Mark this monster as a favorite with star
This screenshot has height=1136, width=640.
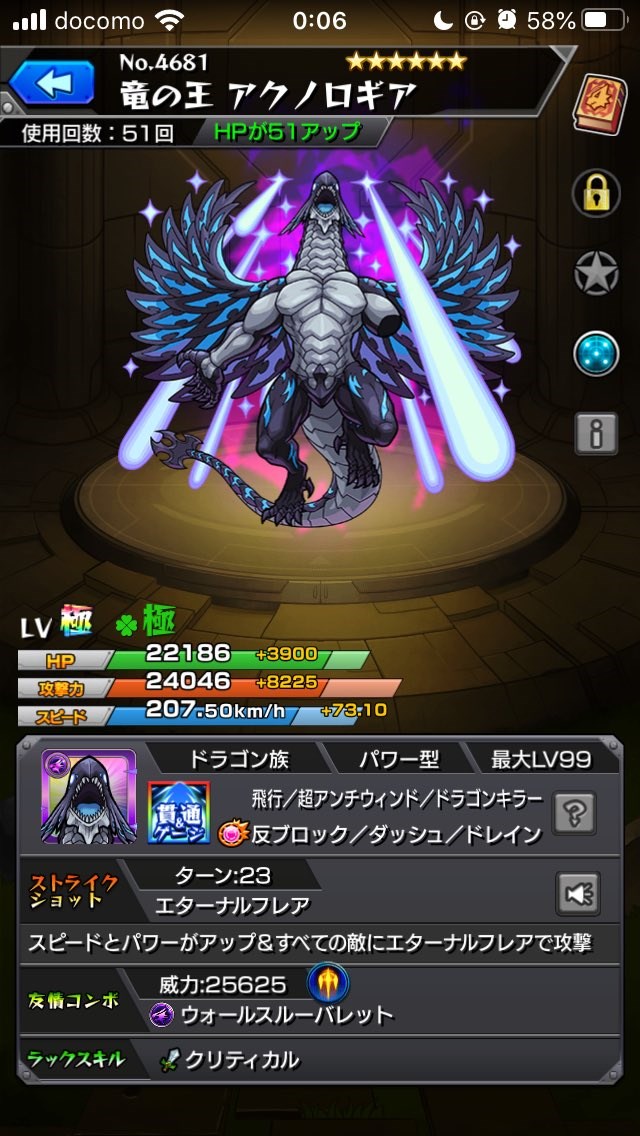pos(596,273)
